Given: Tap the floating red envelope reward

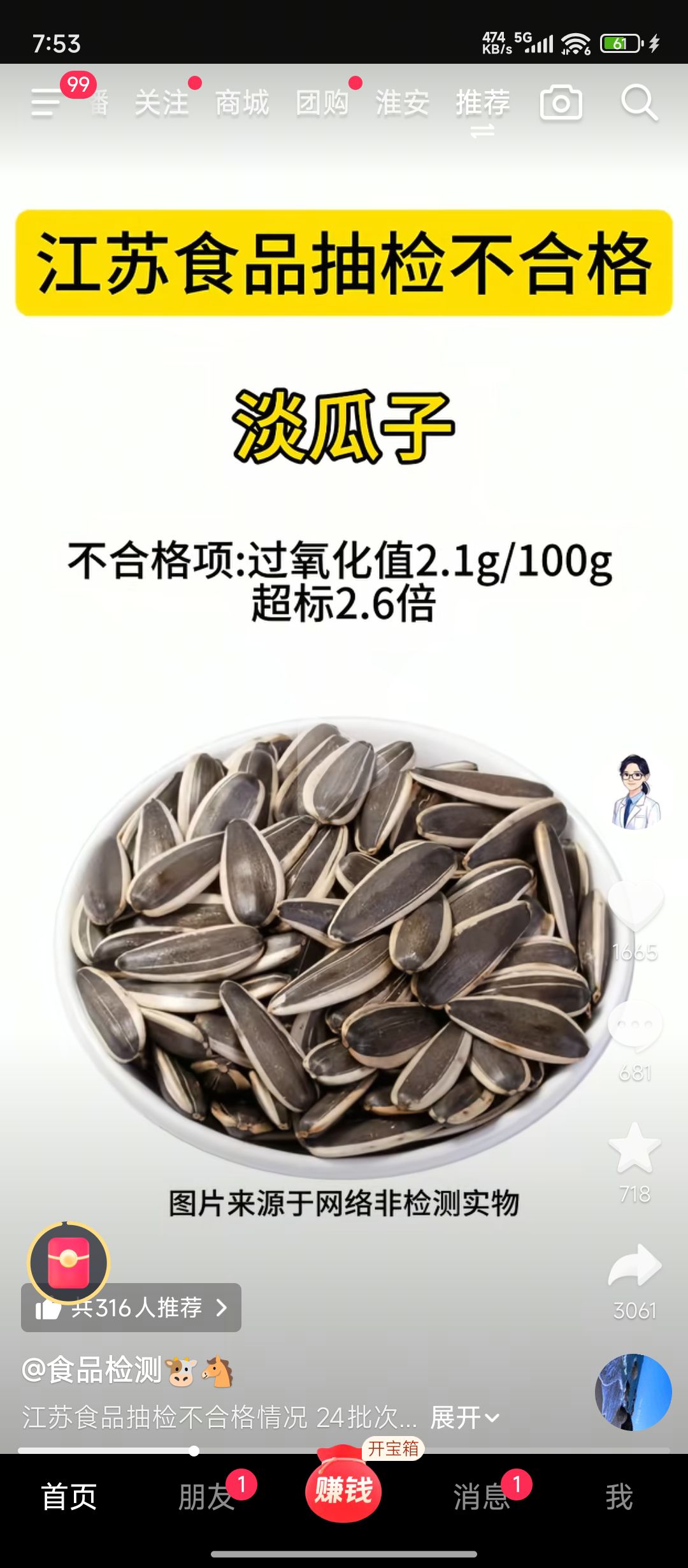Looking at the screenshot, I should pyautogui.click(x=69, y=1262).
